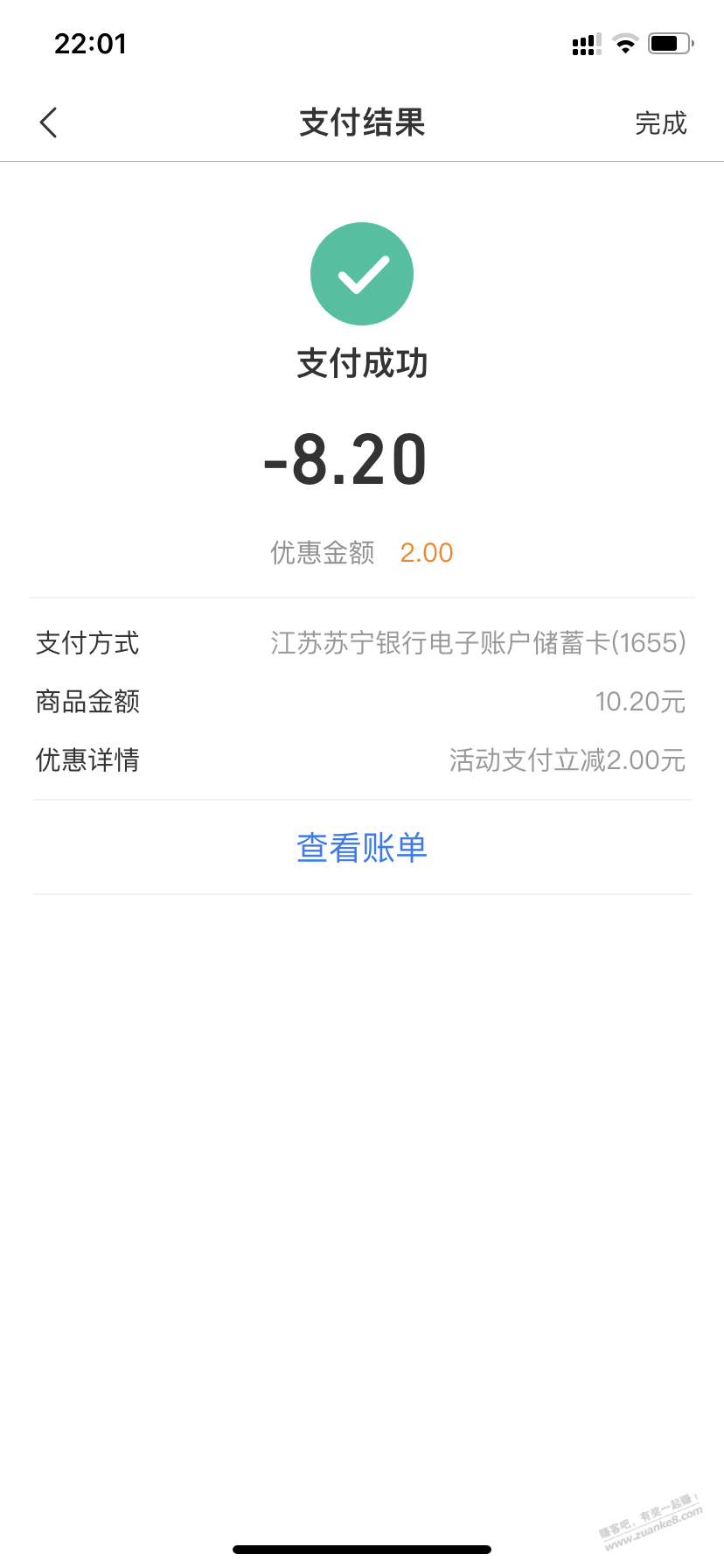
Task: Tap the orange 2.00 discount amount
Action: click(427, 552)
